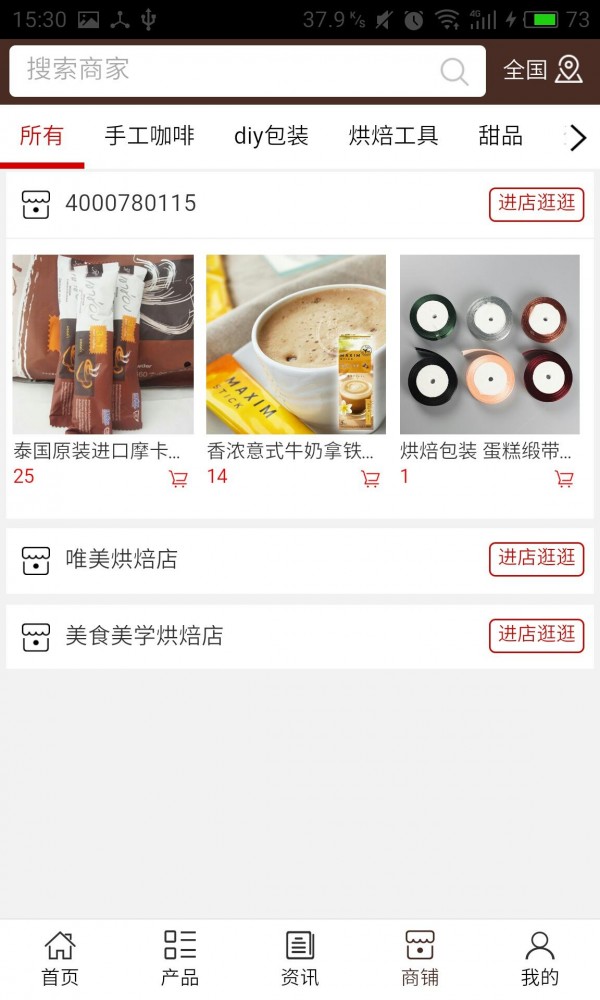600x1000 pixels.
Task: Open the 香浓意式牛奶拿铁 product
Action: (x=296, y=344)
